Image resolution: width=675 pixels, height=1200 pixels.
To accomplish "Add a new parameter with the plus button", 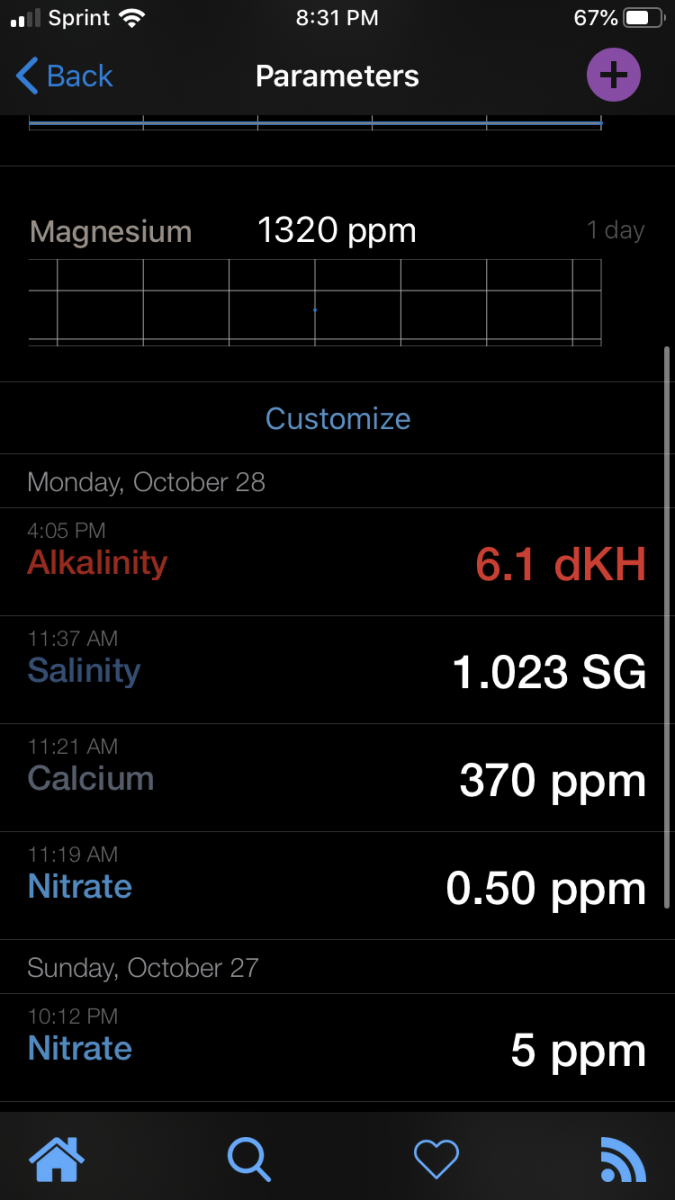I will coord(612,76).
